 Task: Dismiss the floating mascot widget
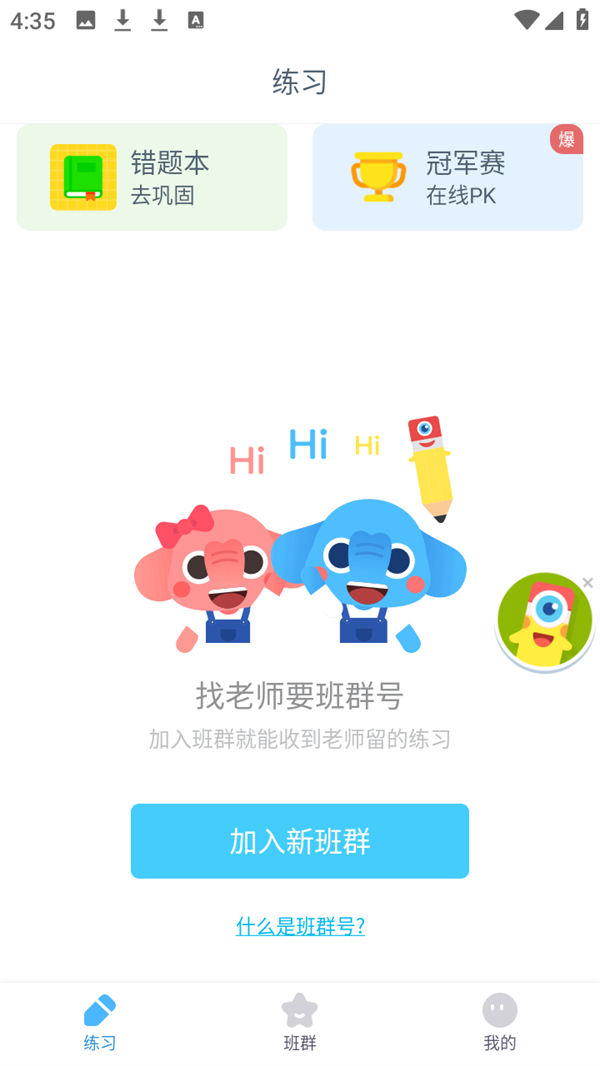point(588,582)
